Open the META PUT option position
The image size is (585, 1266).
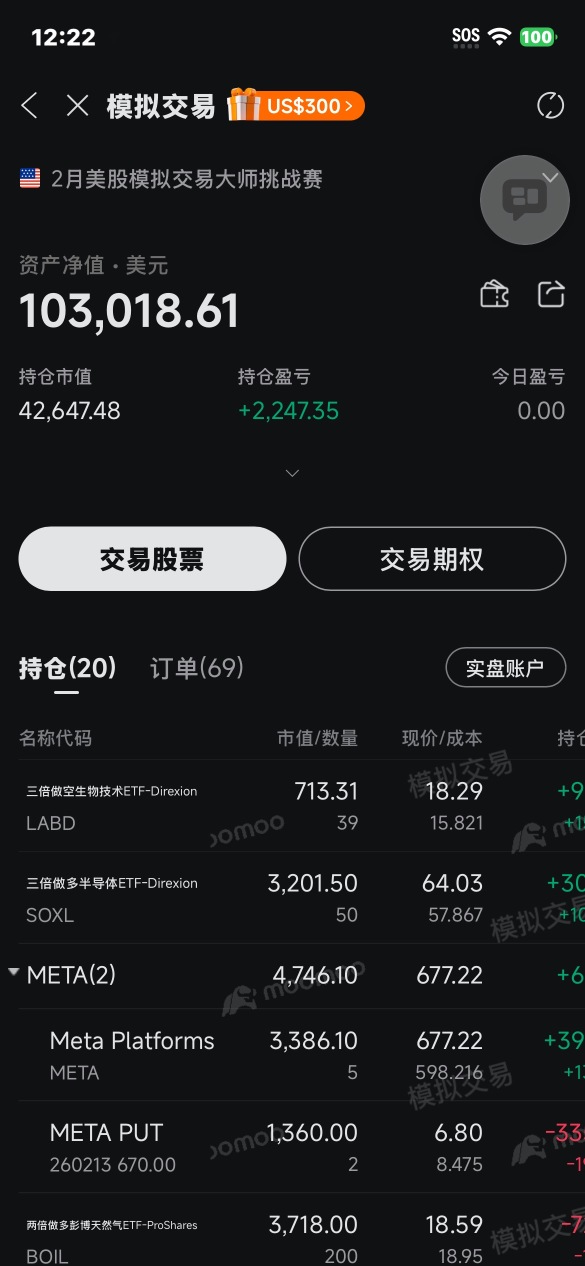click(292, 1147)
